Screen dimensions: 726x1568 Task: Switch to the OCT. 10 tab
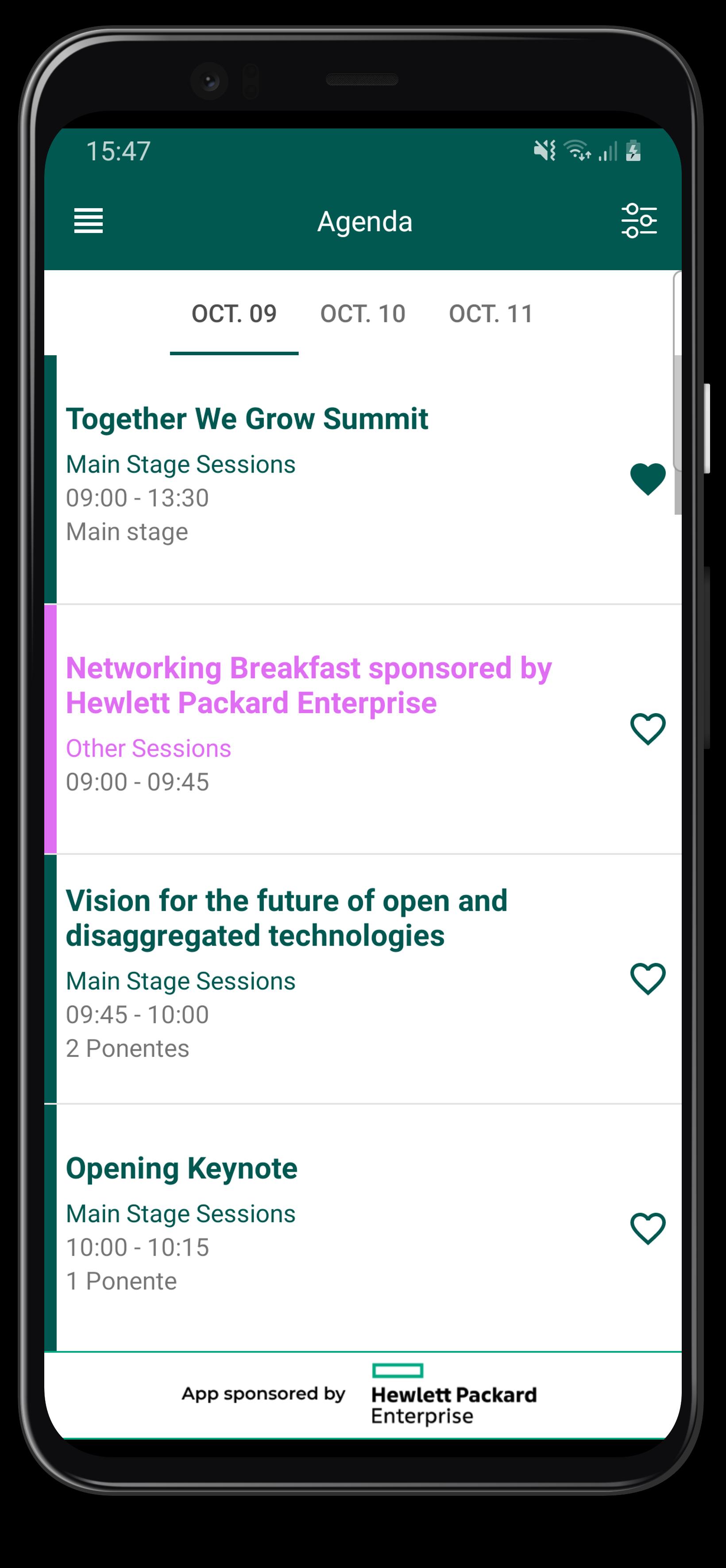(x=363, y=314)
